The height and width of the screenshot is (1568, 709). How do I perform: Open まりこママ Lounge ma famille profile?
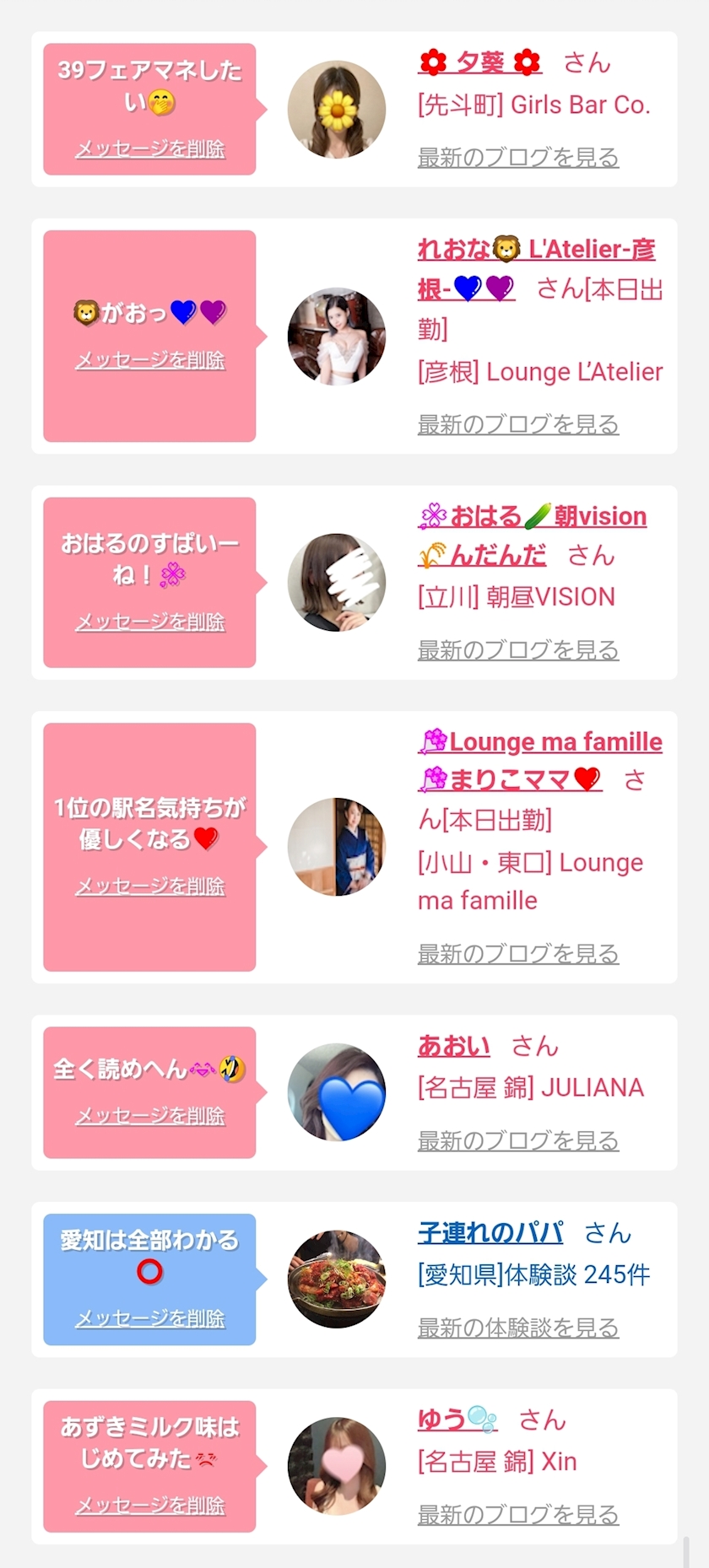[x=540, y=742]
